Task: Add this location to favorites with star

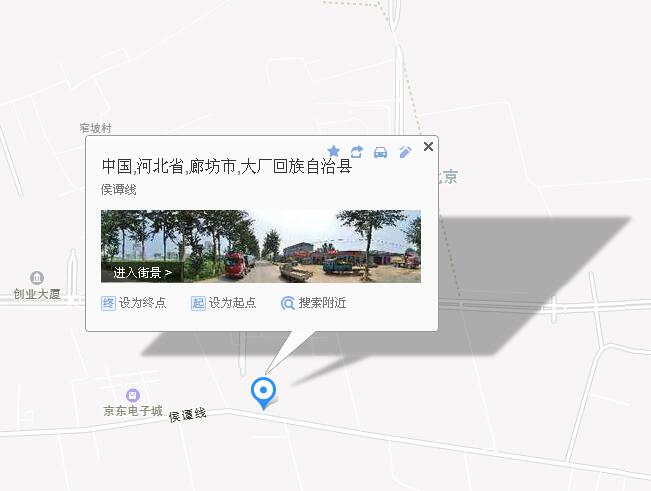Action: click(x=334, y=152)
